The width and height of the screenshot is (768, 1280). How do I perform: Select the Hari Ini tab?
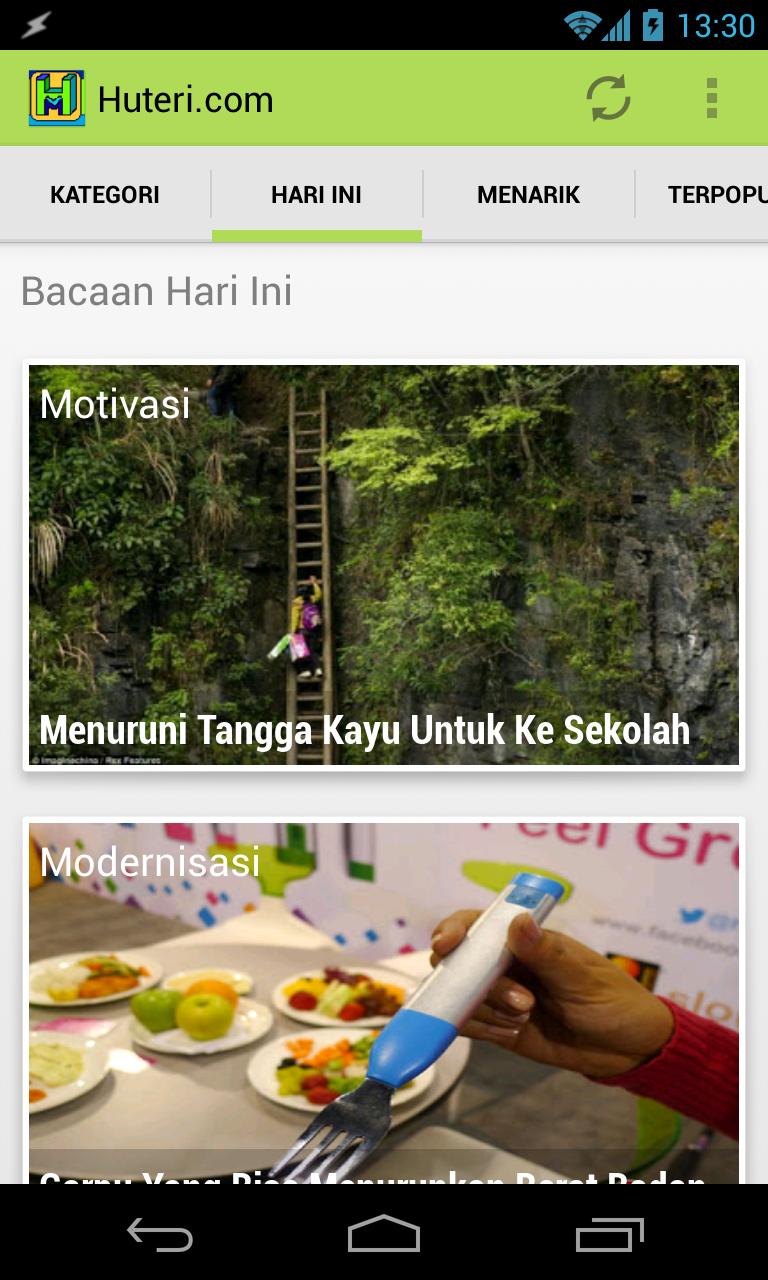click(x=316, y=195)
